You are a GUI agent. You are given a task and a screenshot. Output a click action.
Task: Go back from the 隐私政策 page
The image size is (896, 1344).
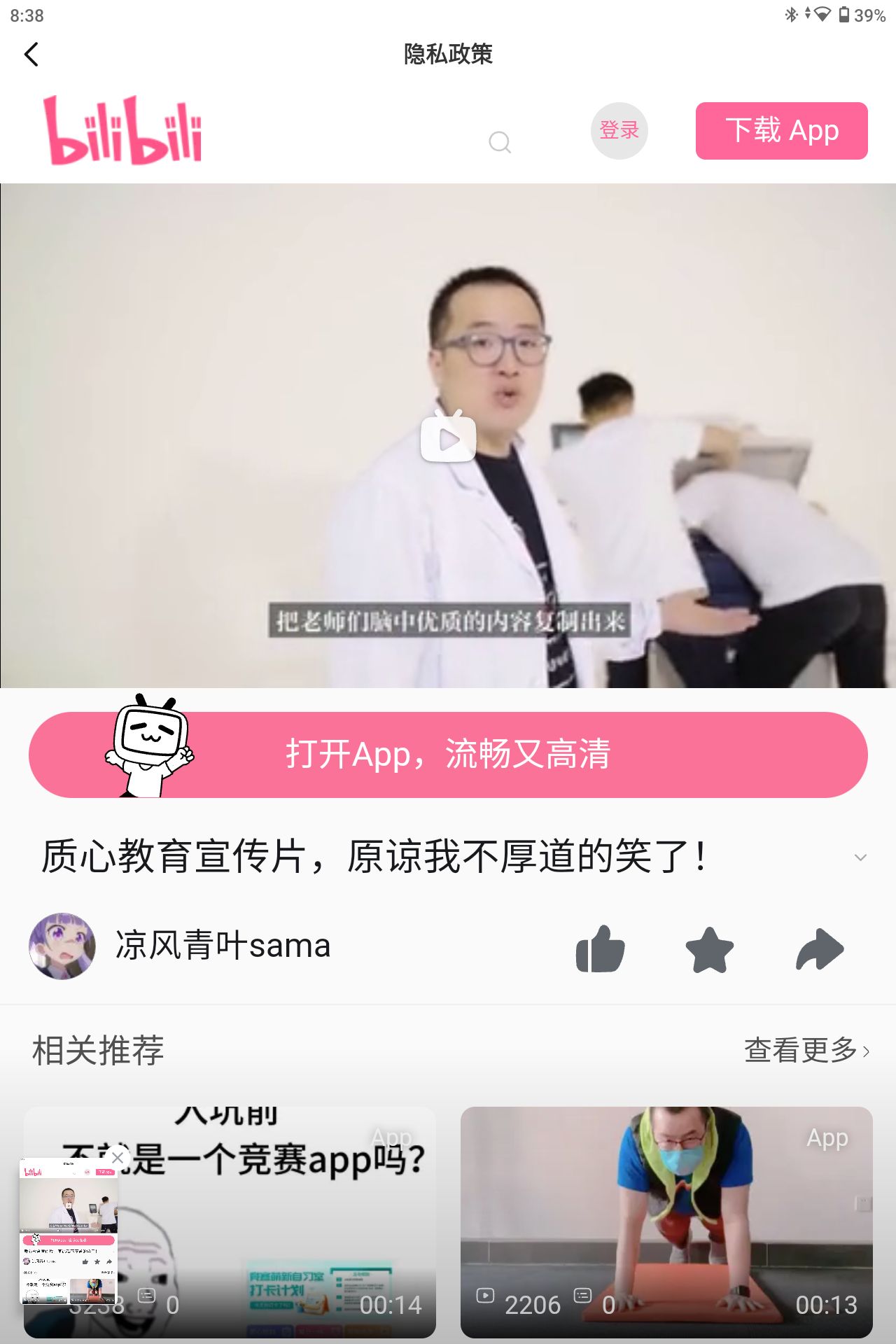pos(31,54)
